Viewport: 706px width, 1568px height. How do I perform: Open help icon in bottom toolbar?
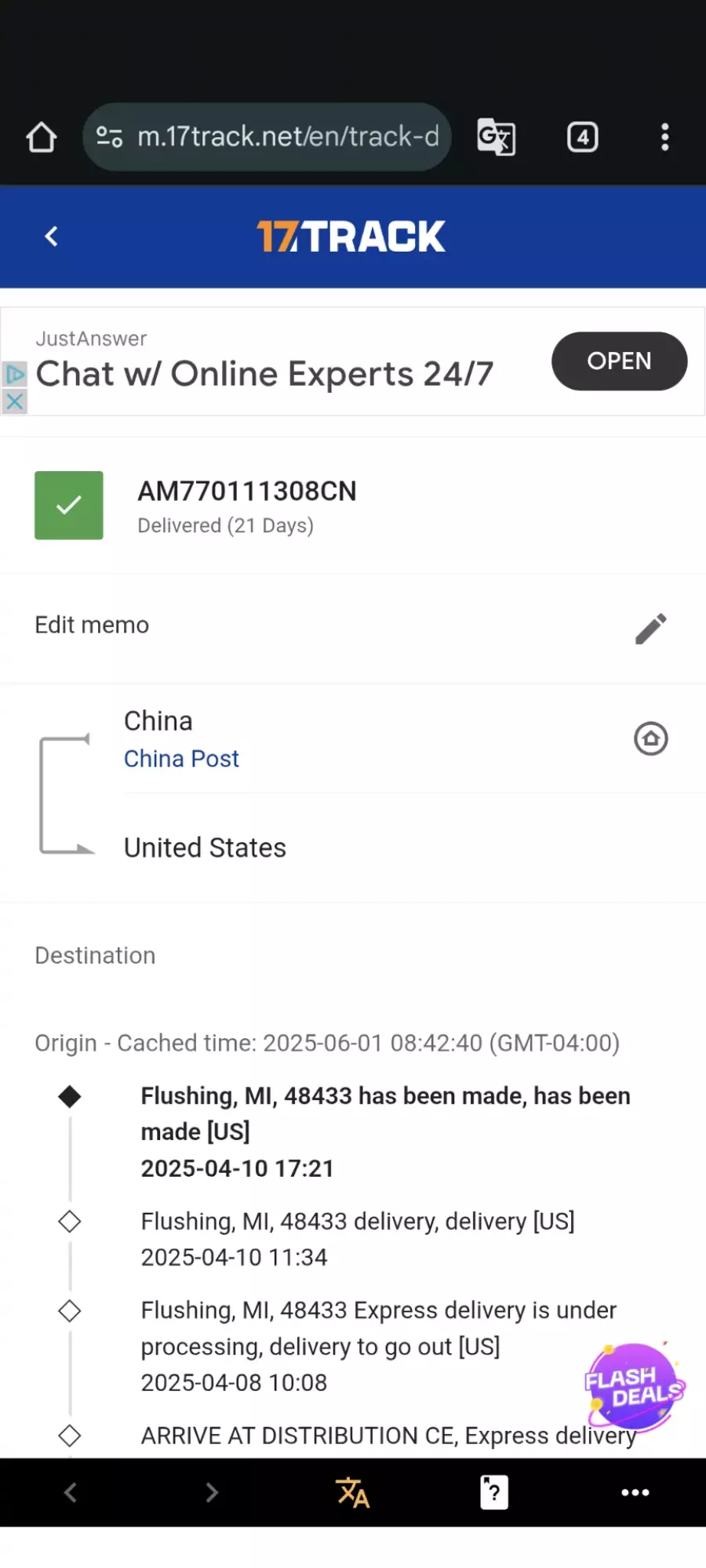click(493, 1492)
